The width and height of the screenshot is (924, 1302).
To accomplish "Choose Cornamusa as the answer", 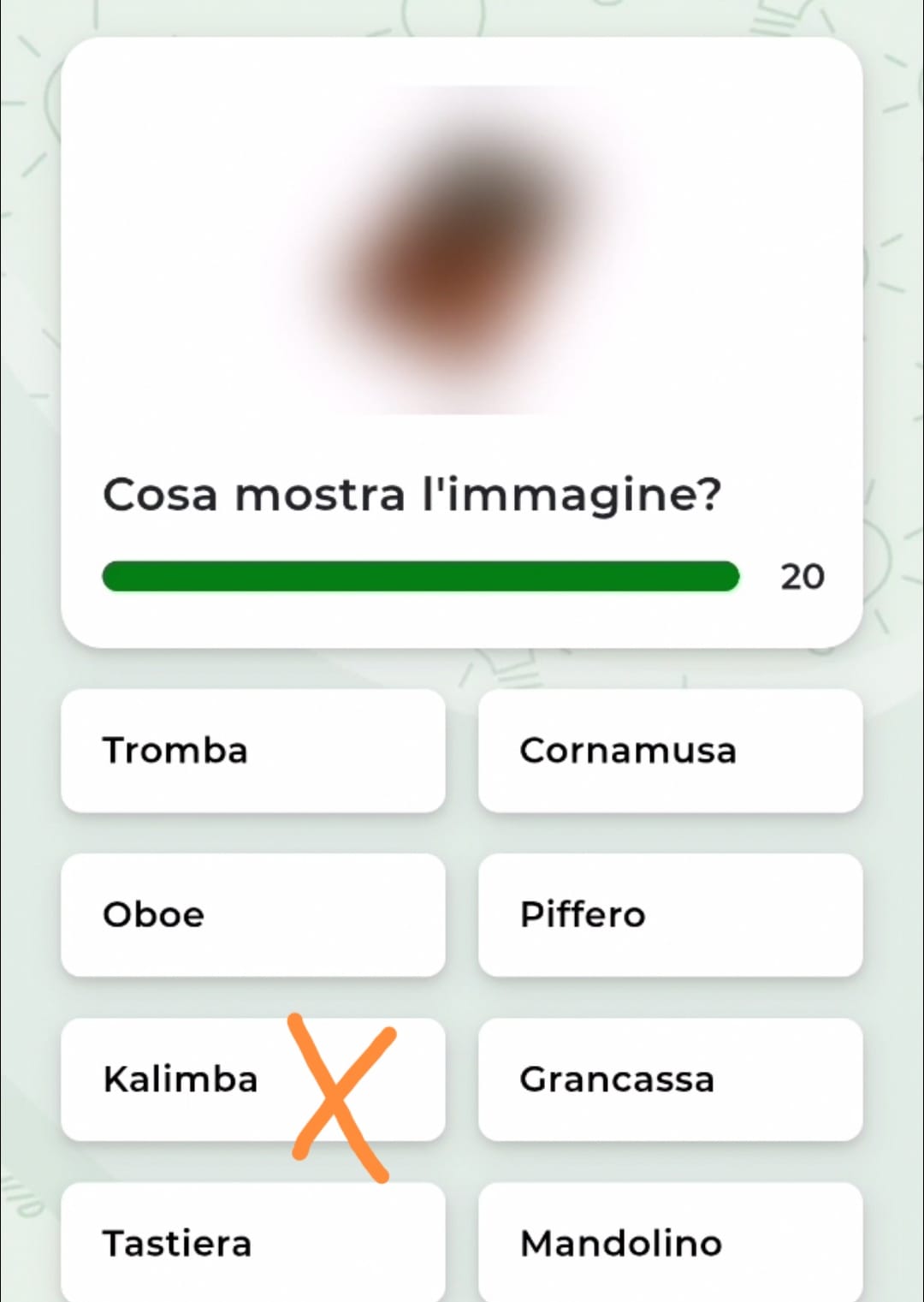I will point(670,751).
